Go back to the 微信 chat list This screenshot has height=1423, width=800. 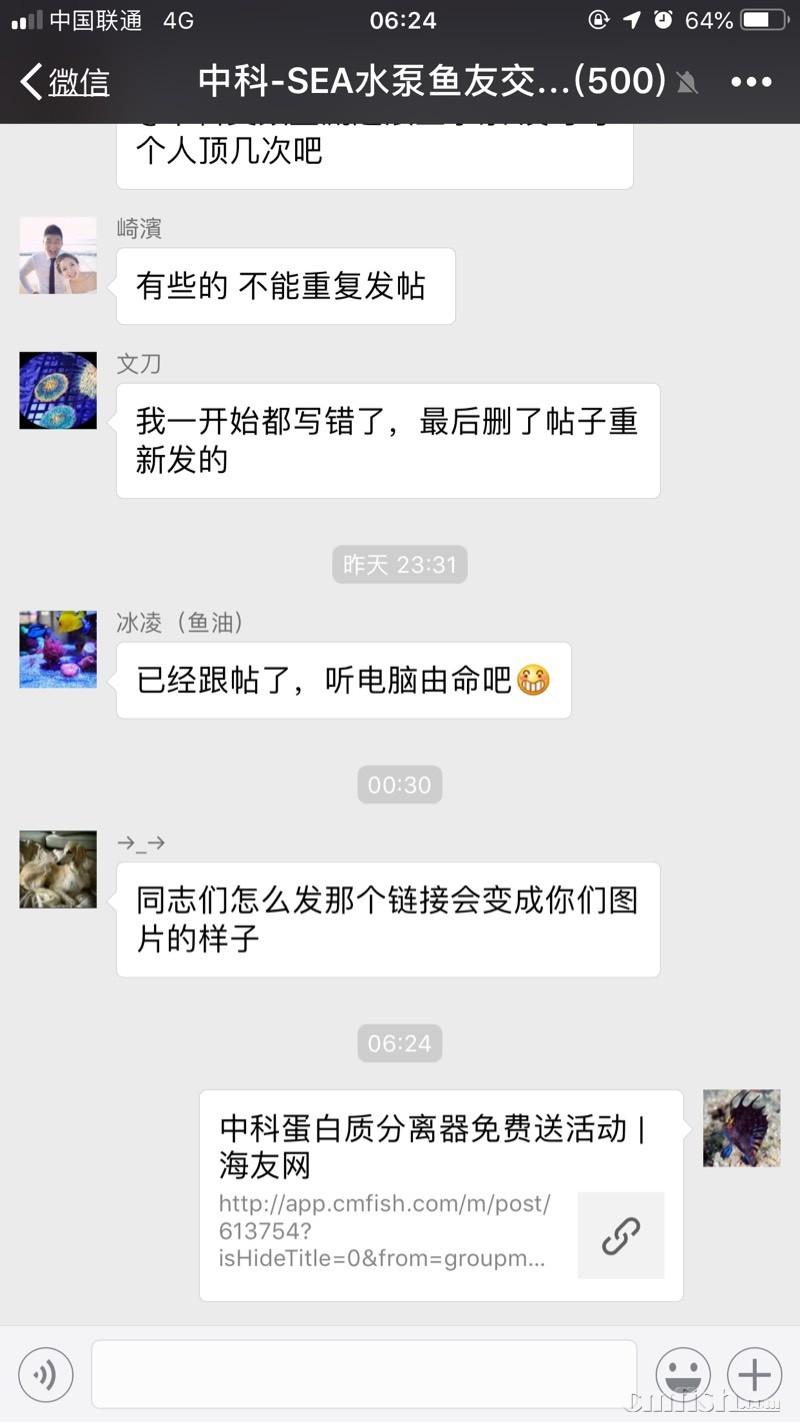tap(66, 81)
